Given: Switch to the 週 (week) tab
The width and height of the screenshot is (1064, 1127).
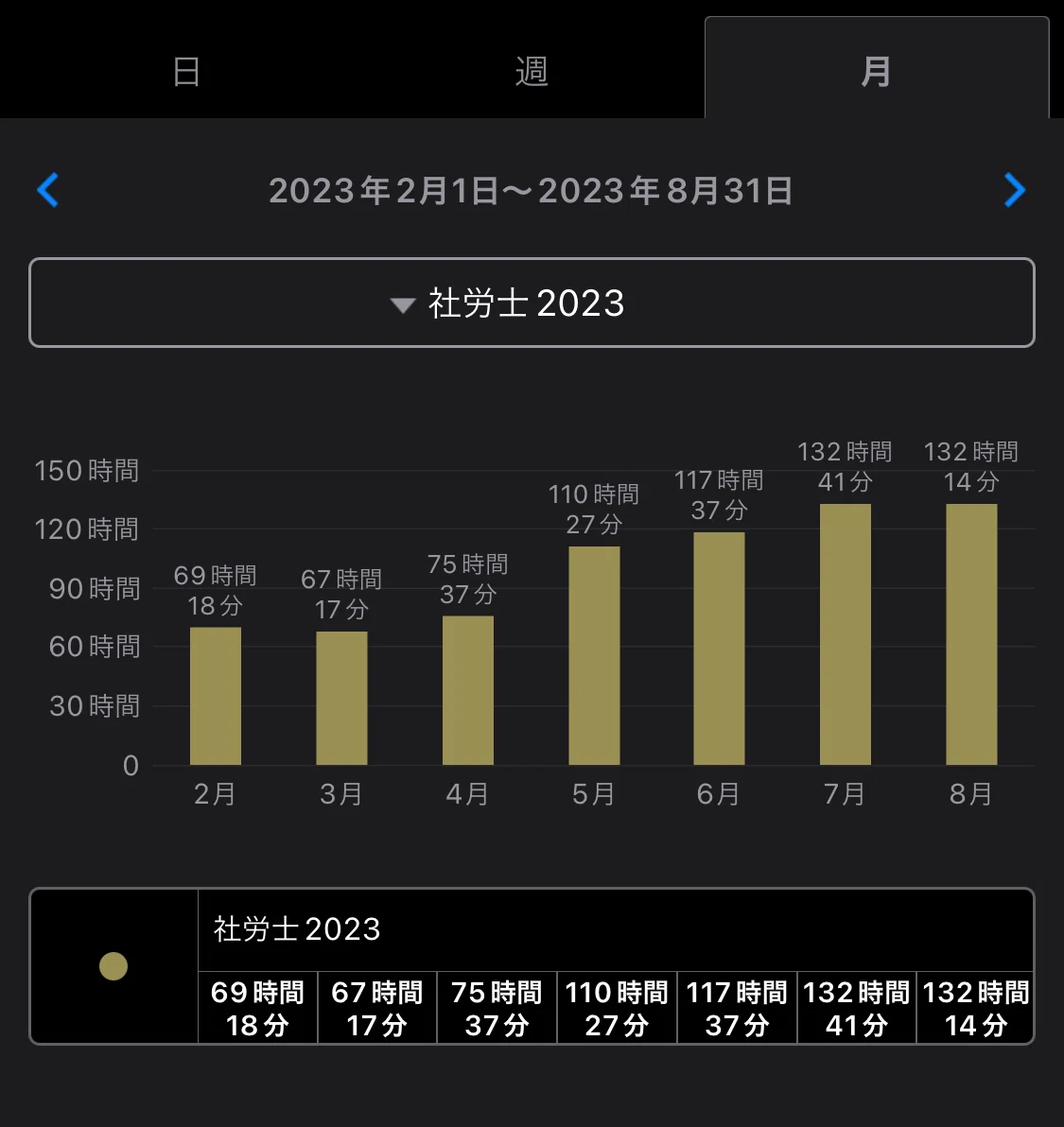Looking at the screenshot, I should tap(532, 70).
